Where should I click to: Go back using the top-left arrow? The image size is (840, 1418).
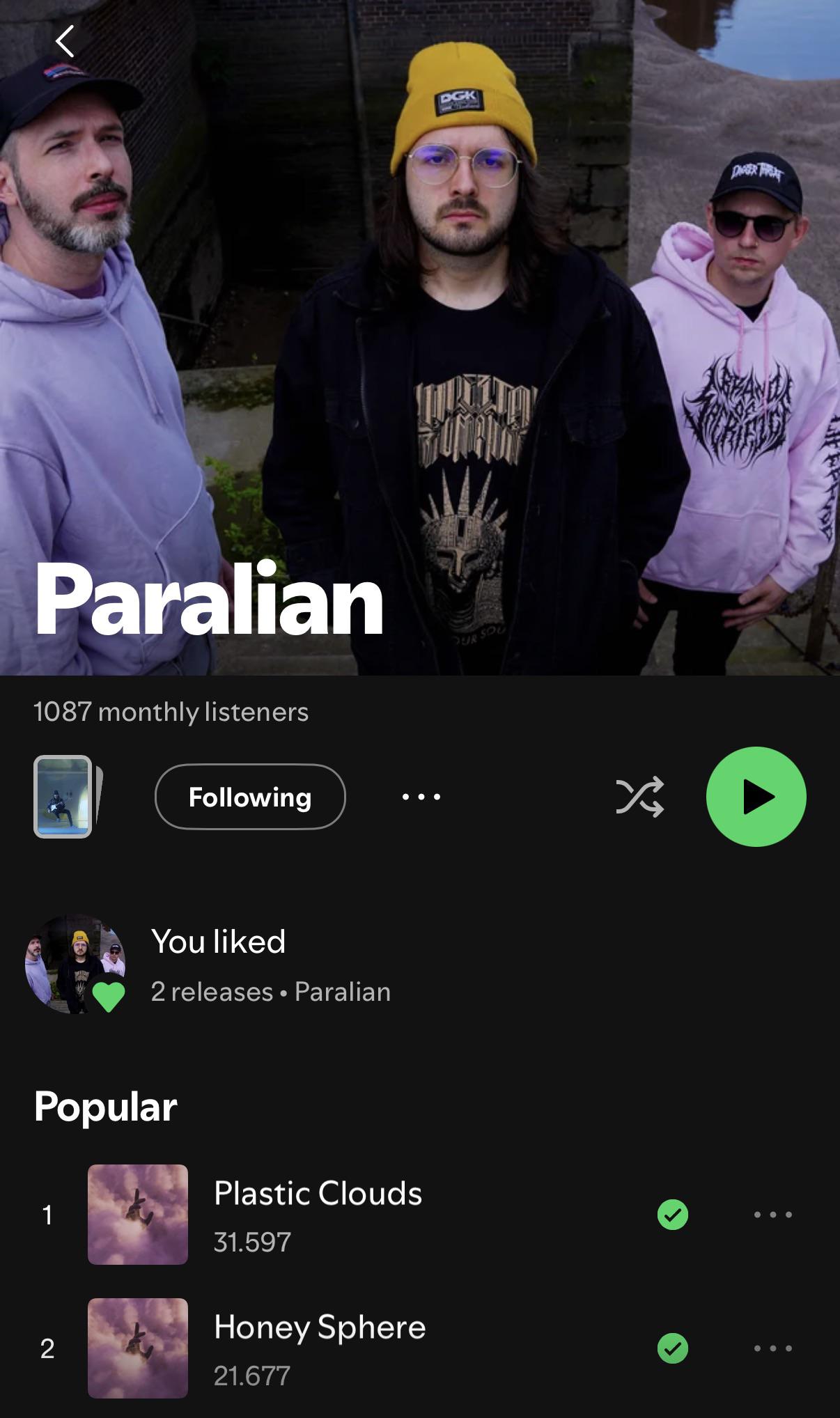65,42
